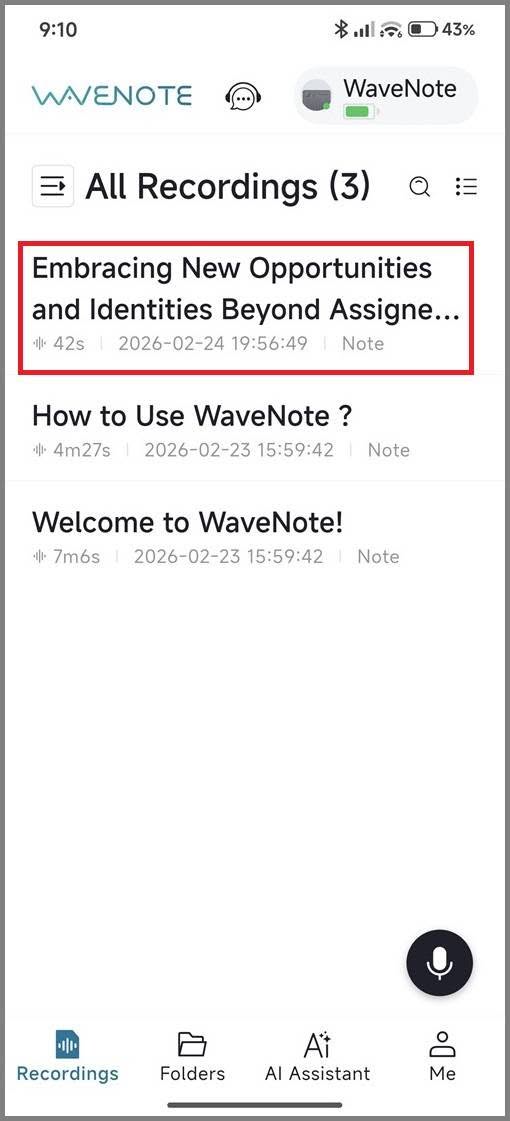Open the list view options icon

tap(466, 187)
